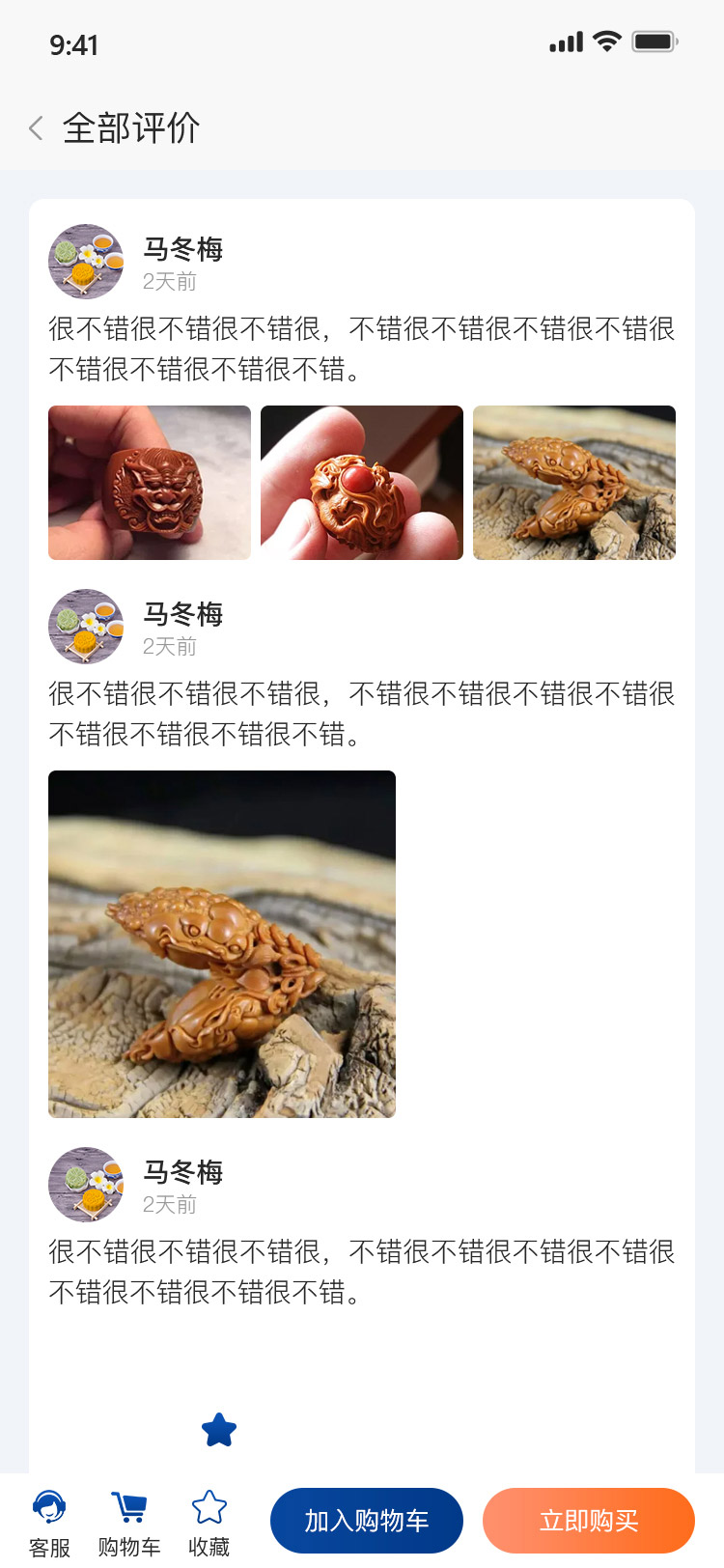Go back from 全部评价 page

pos(37,128)
